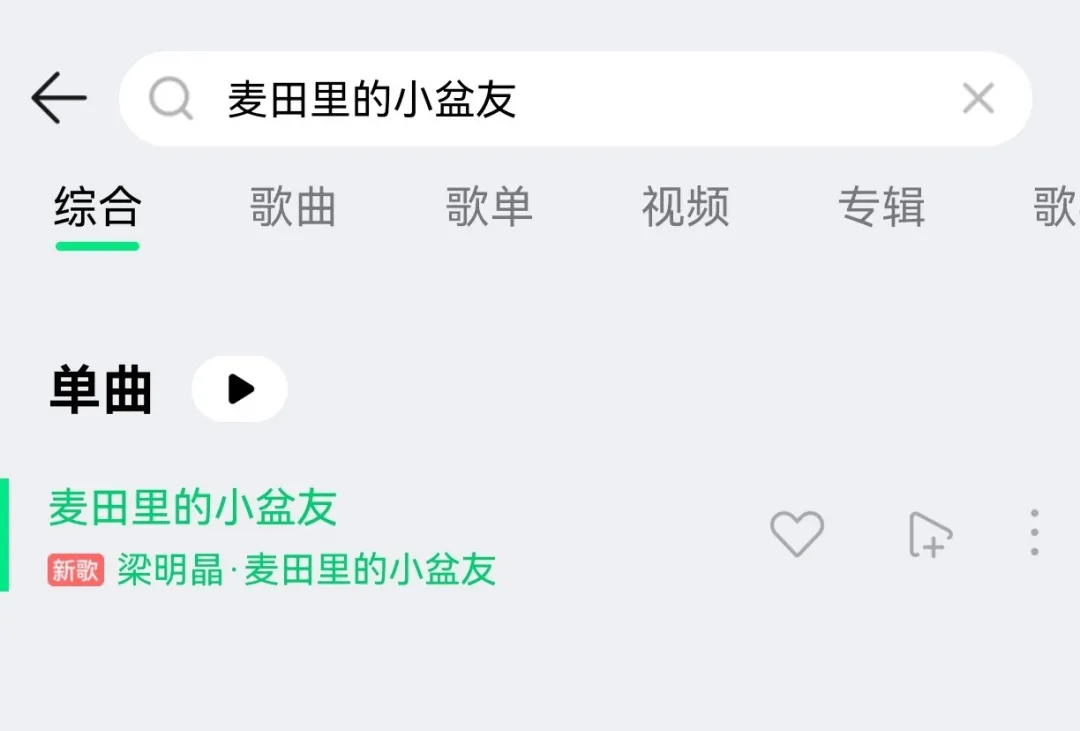Go back using the arrow icon
The image size is (1080, 731).
coord(59,98)
